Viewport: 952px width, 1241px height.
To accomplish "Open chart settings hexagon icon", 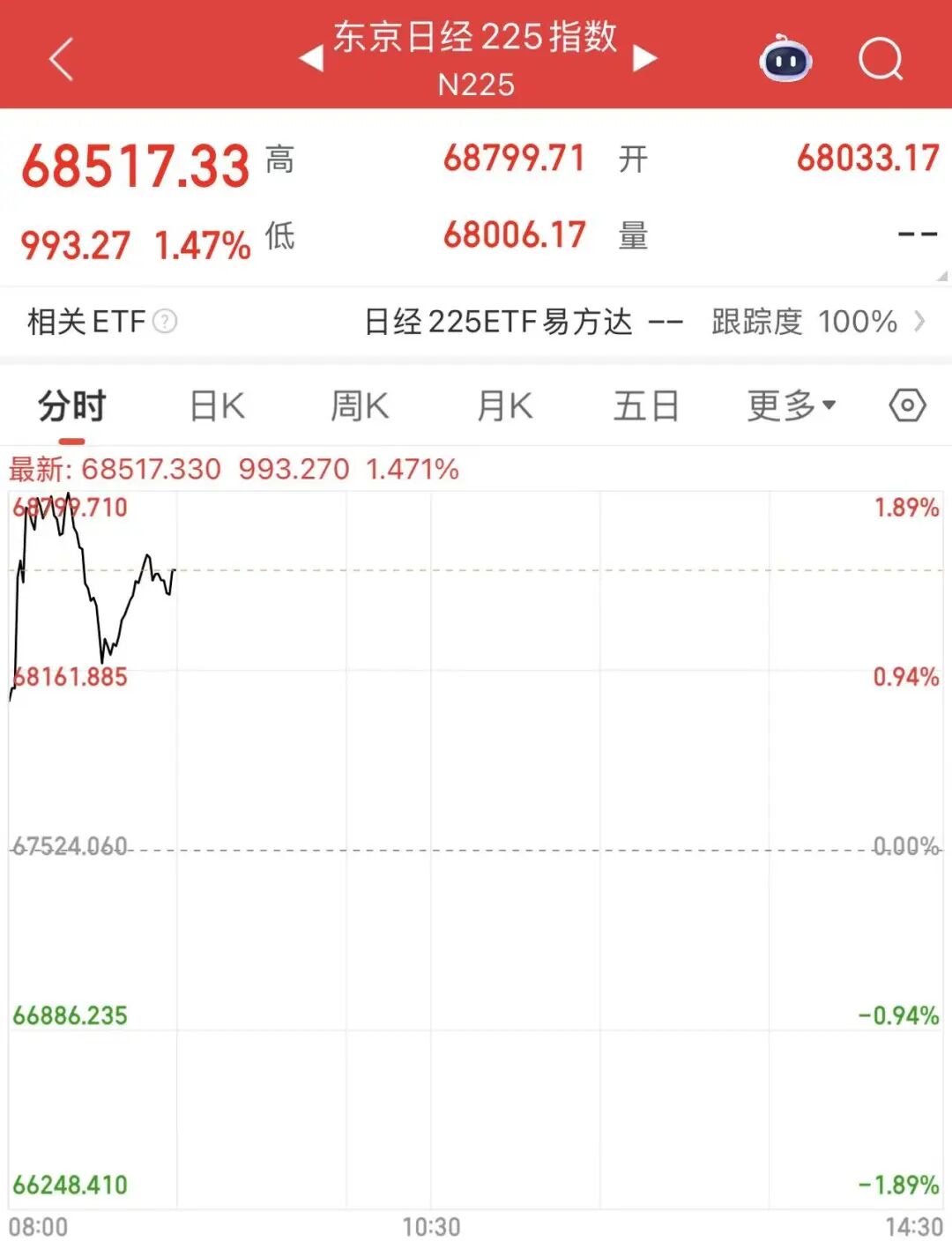I will coord(907,406).
